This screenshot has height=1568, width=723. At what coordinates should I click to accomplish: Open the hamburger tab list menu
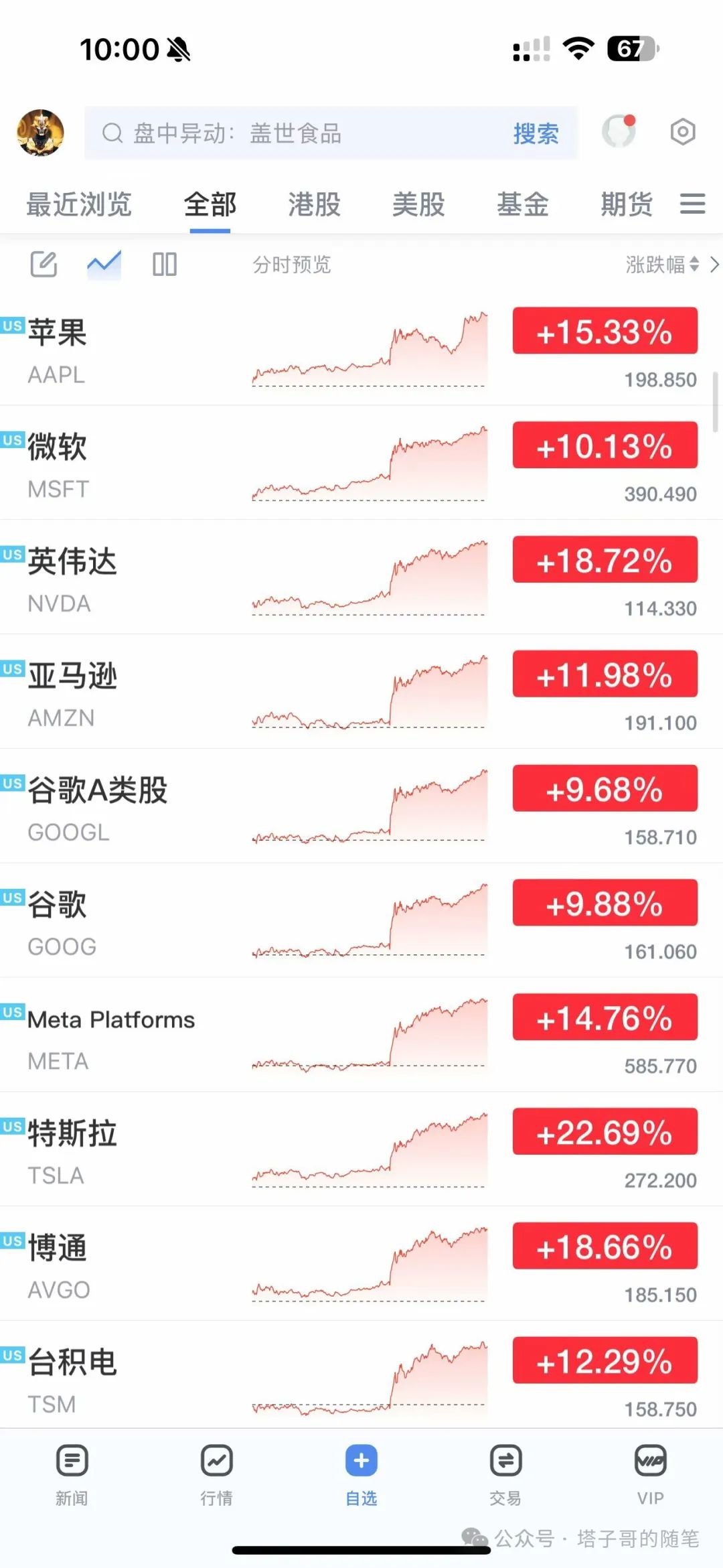click(693, 204)
